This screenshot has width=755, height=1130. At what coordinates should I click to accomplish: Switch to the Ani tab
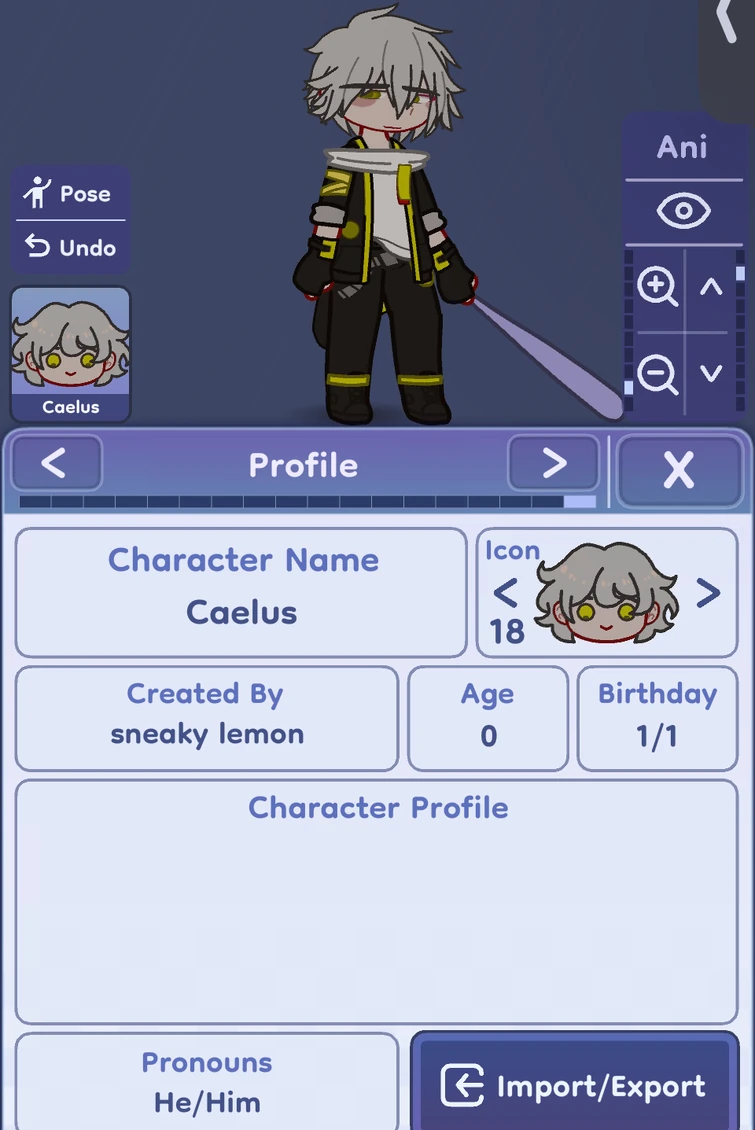[684, 148]
